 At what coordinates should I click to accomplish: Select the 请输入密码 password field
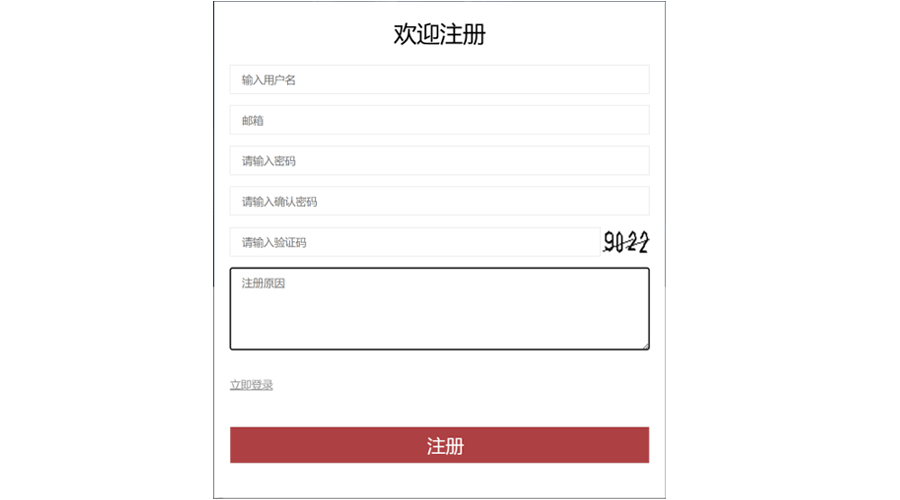tap(439, 161)
